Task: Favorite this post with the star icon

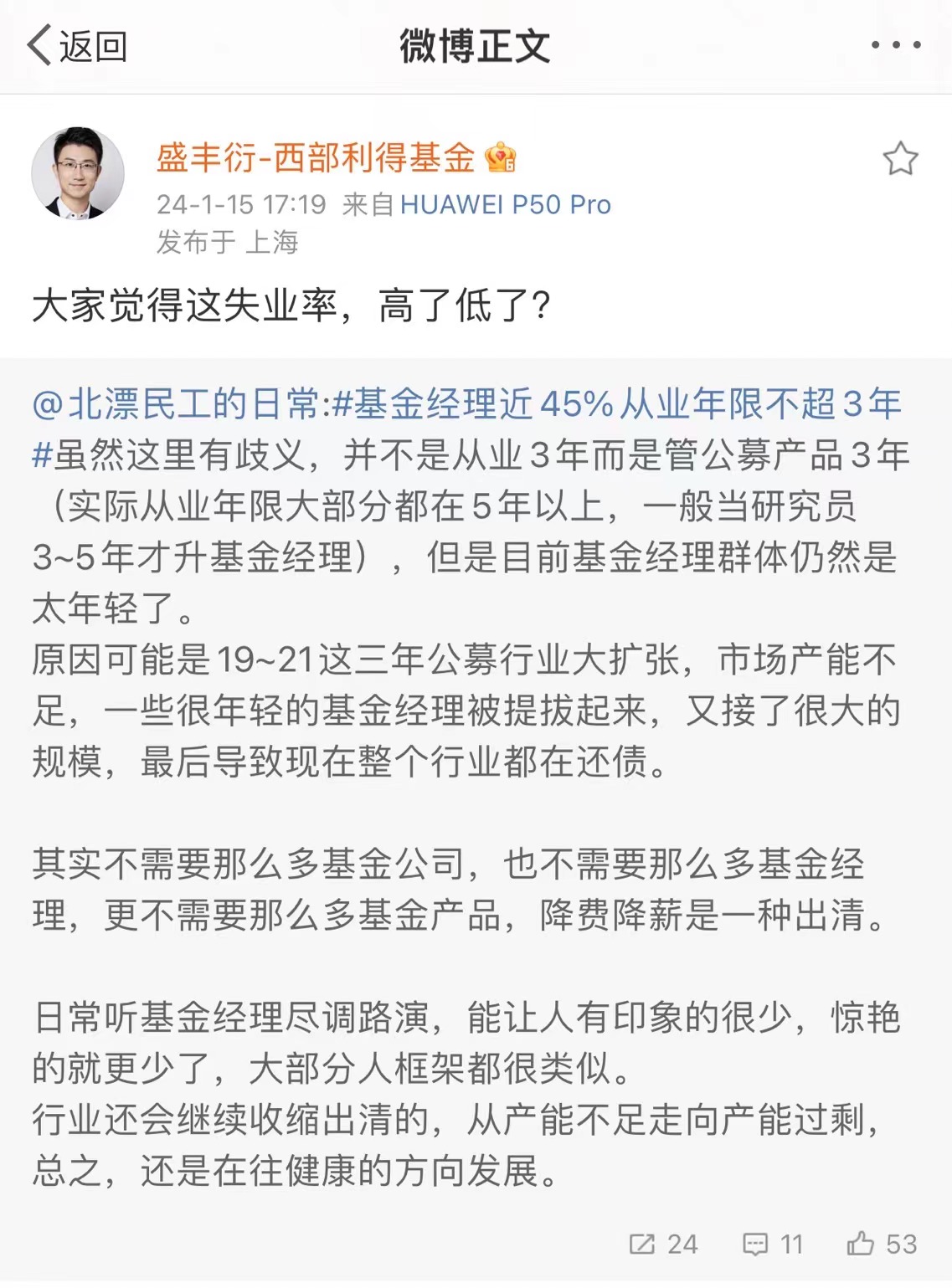Action: pos(900,158)
